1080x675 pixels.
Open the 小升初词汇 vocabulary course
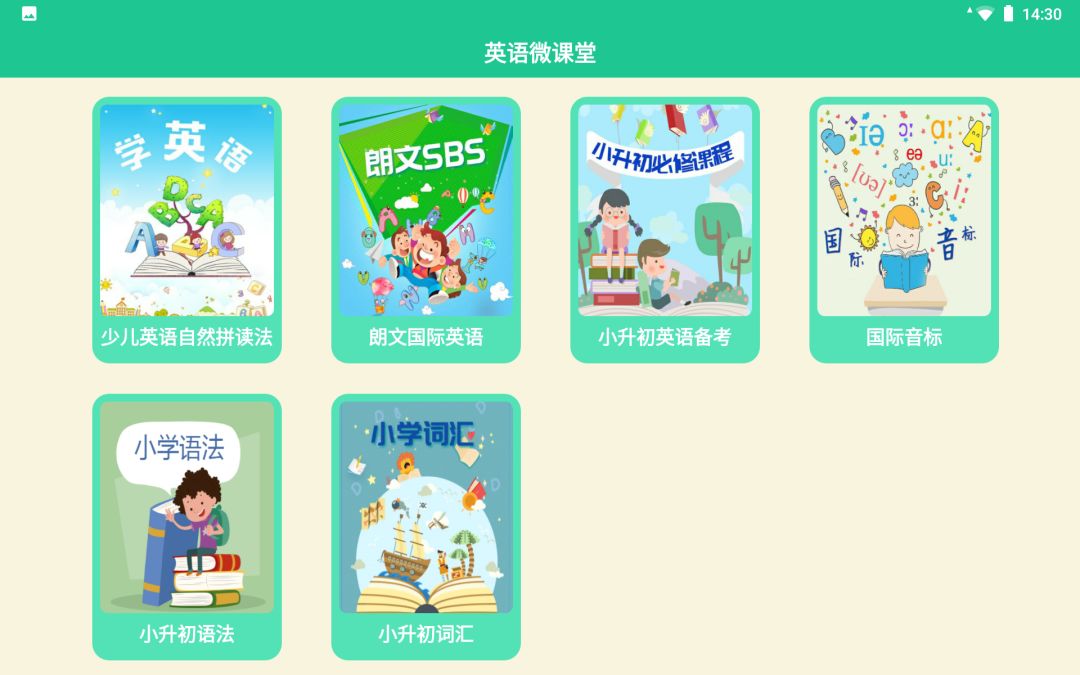point(426,527)
